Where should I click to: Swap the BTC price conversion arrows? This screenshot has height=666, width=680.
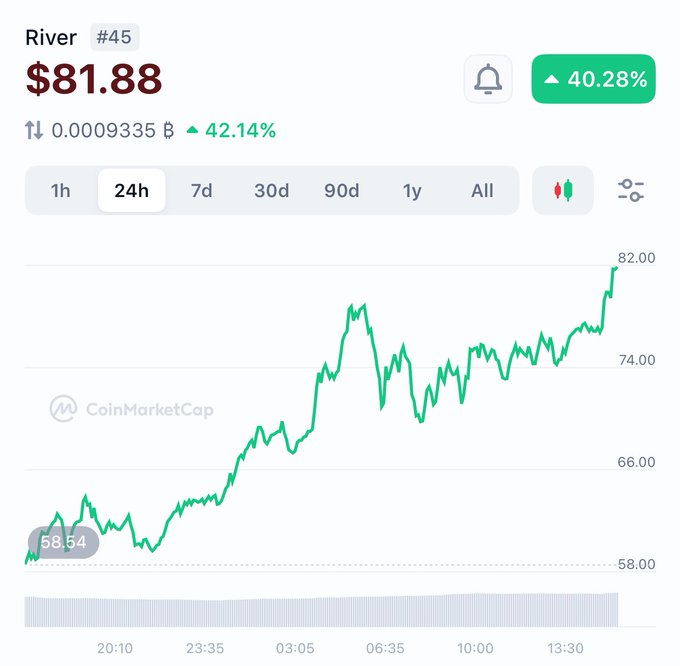click(34, 130)
